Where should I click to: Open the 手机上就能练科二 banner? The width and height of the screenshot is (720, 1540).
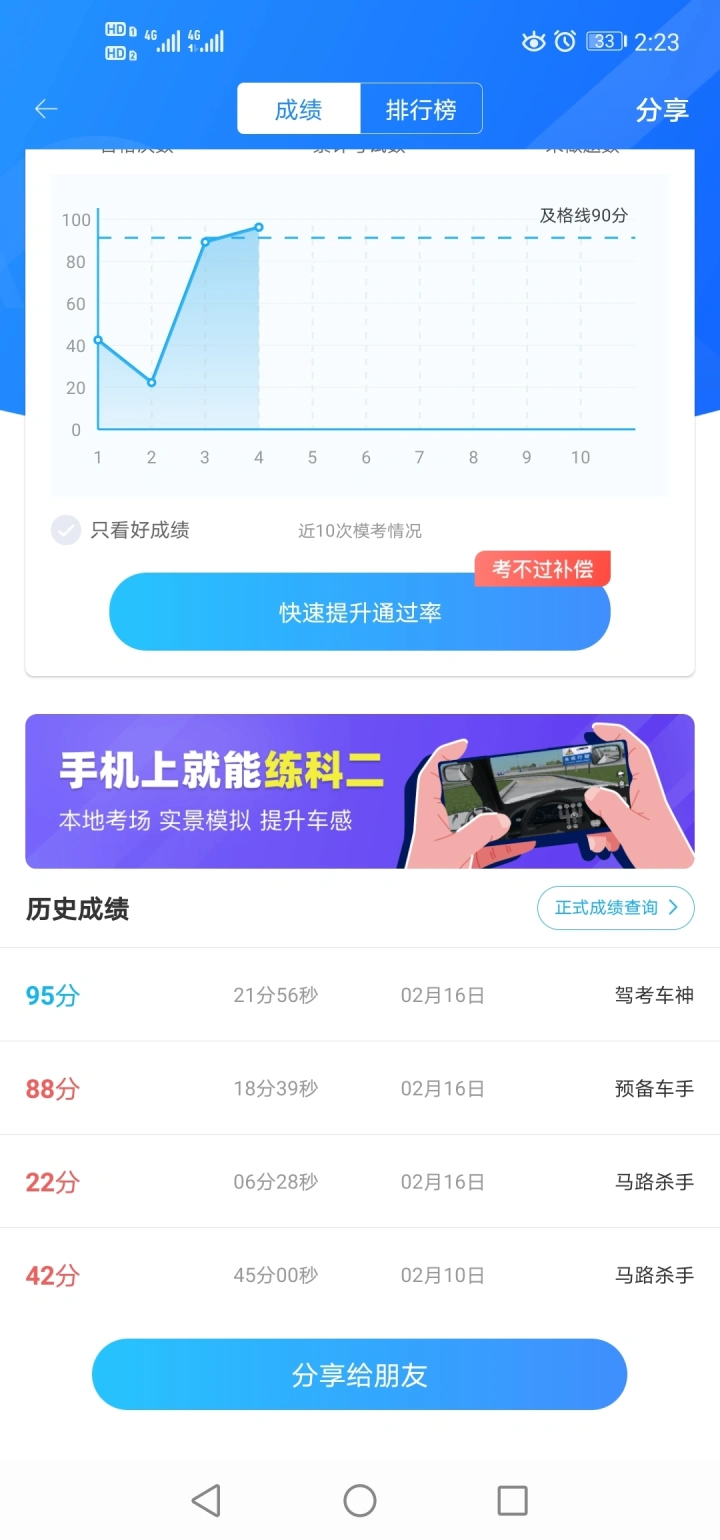click(360, 791)
